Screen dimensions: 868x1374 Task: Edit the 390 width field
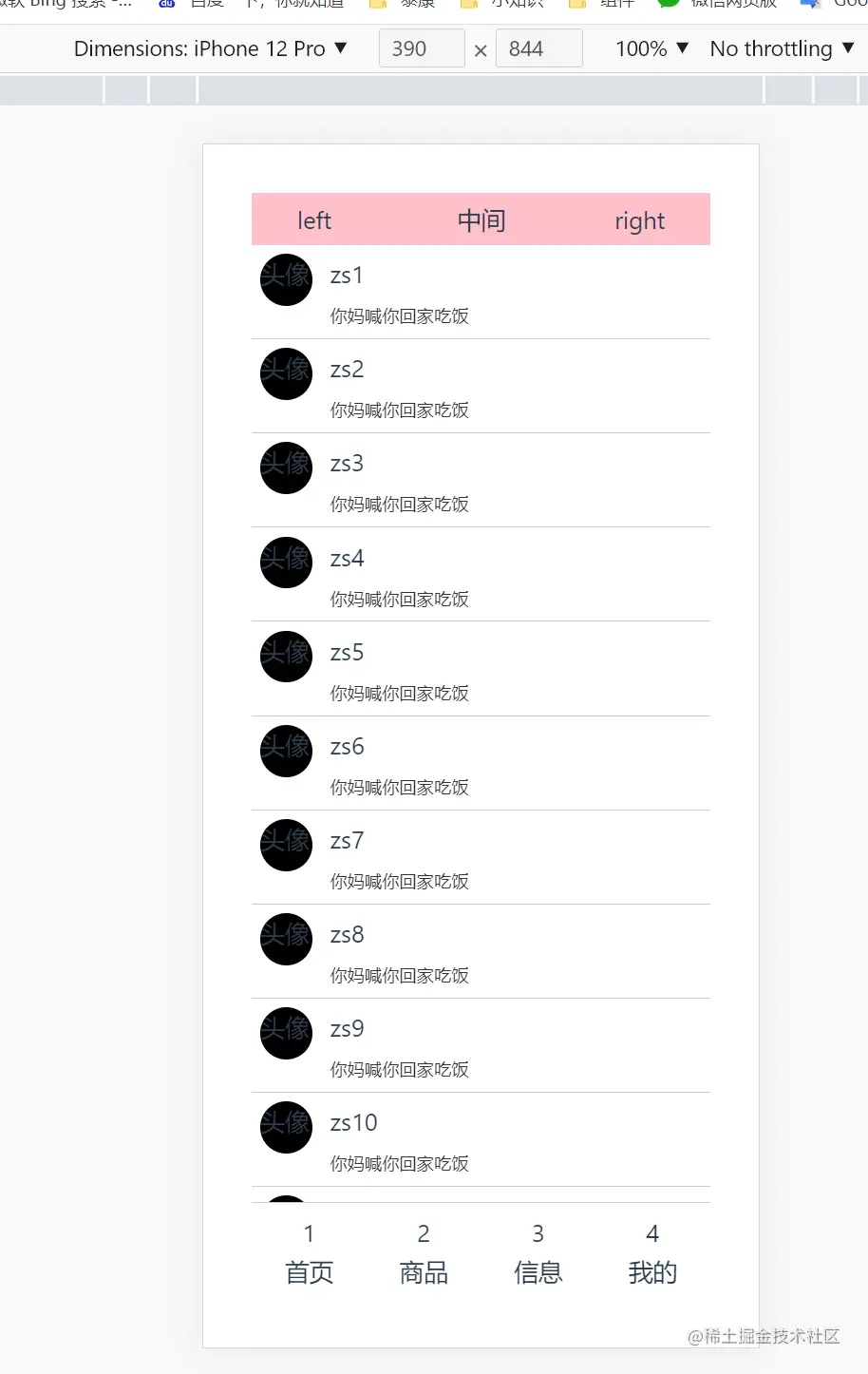(x=421, y=48)
